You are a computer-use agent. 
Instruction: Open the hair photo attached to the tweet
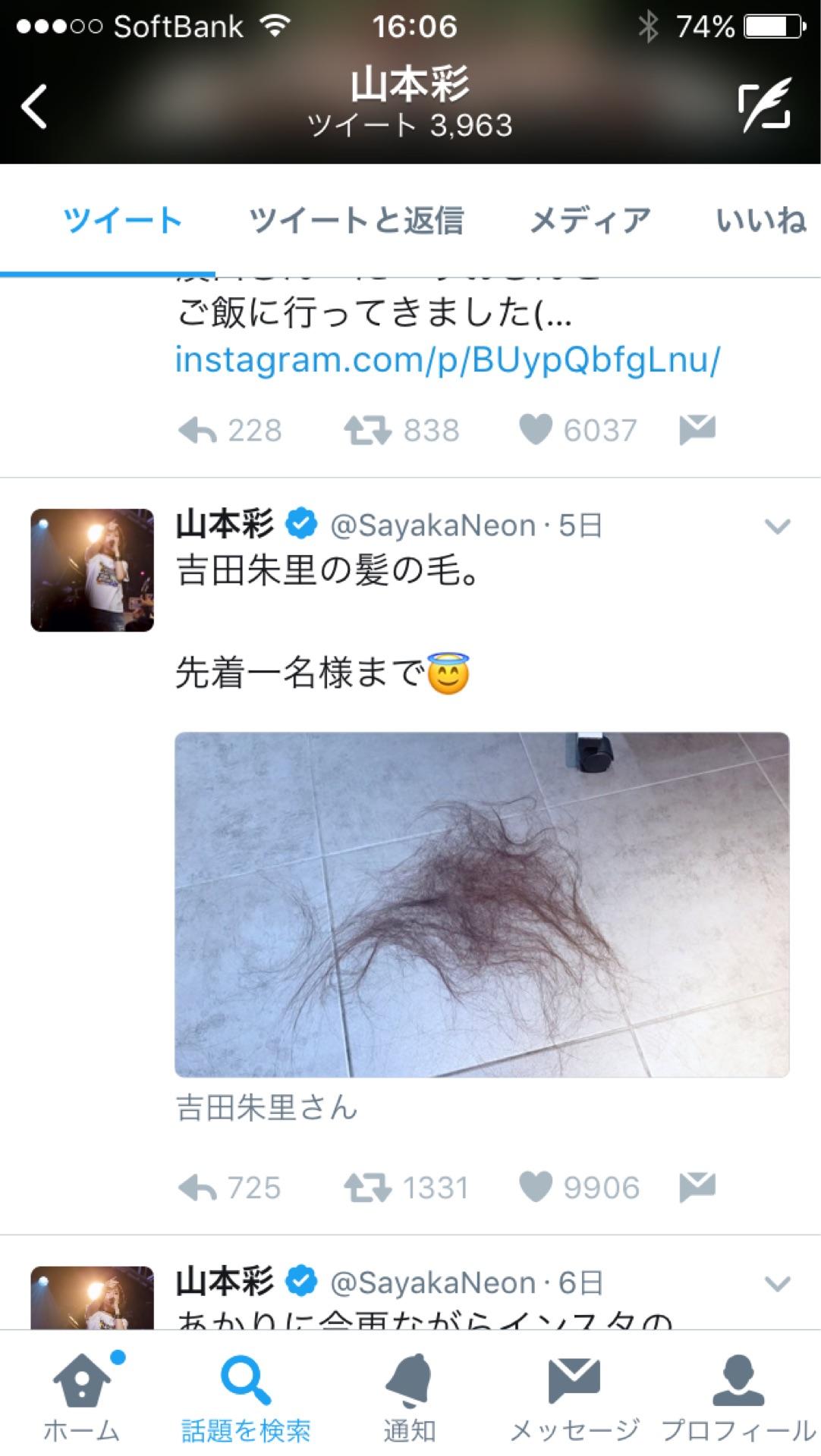coord(478,902)
